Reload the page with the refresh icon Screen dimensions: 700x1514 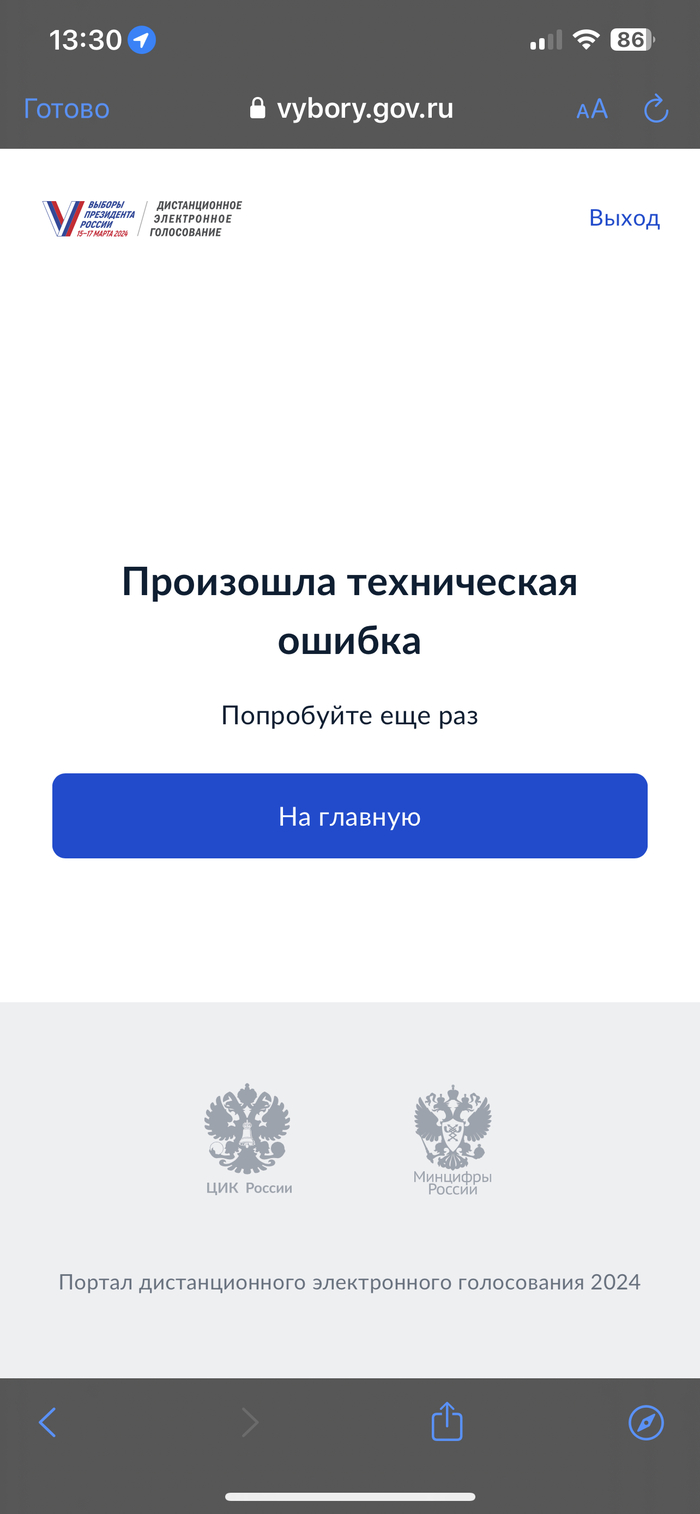[x=655, y=109]
